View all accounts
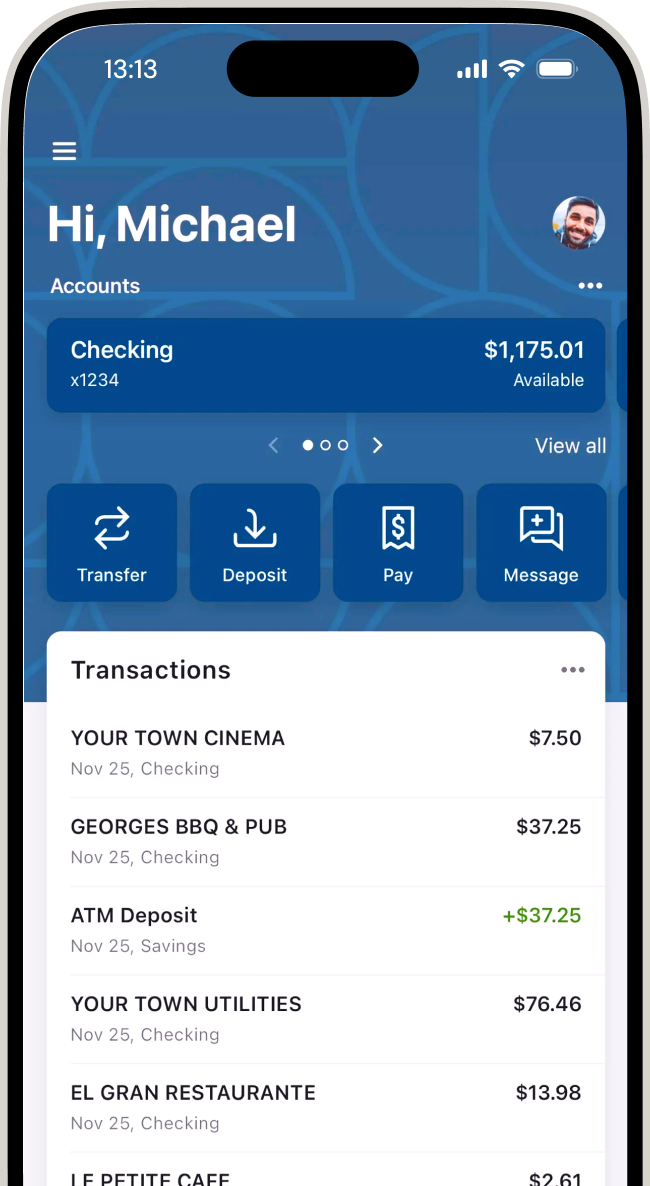The width and height of the screenshot is (650, 1186). 570,446
